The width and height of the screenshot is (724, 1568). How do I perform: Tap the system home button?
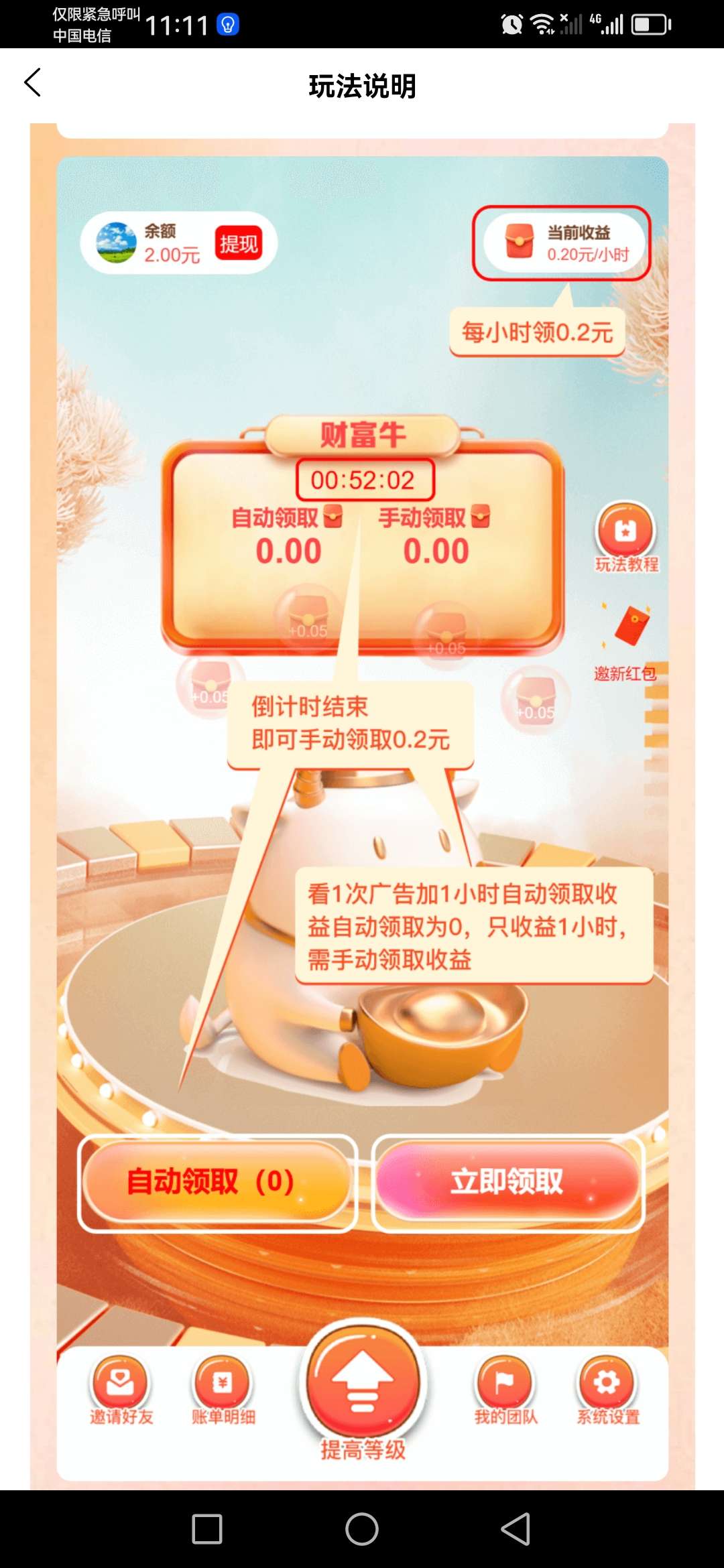pos(362,1529)
